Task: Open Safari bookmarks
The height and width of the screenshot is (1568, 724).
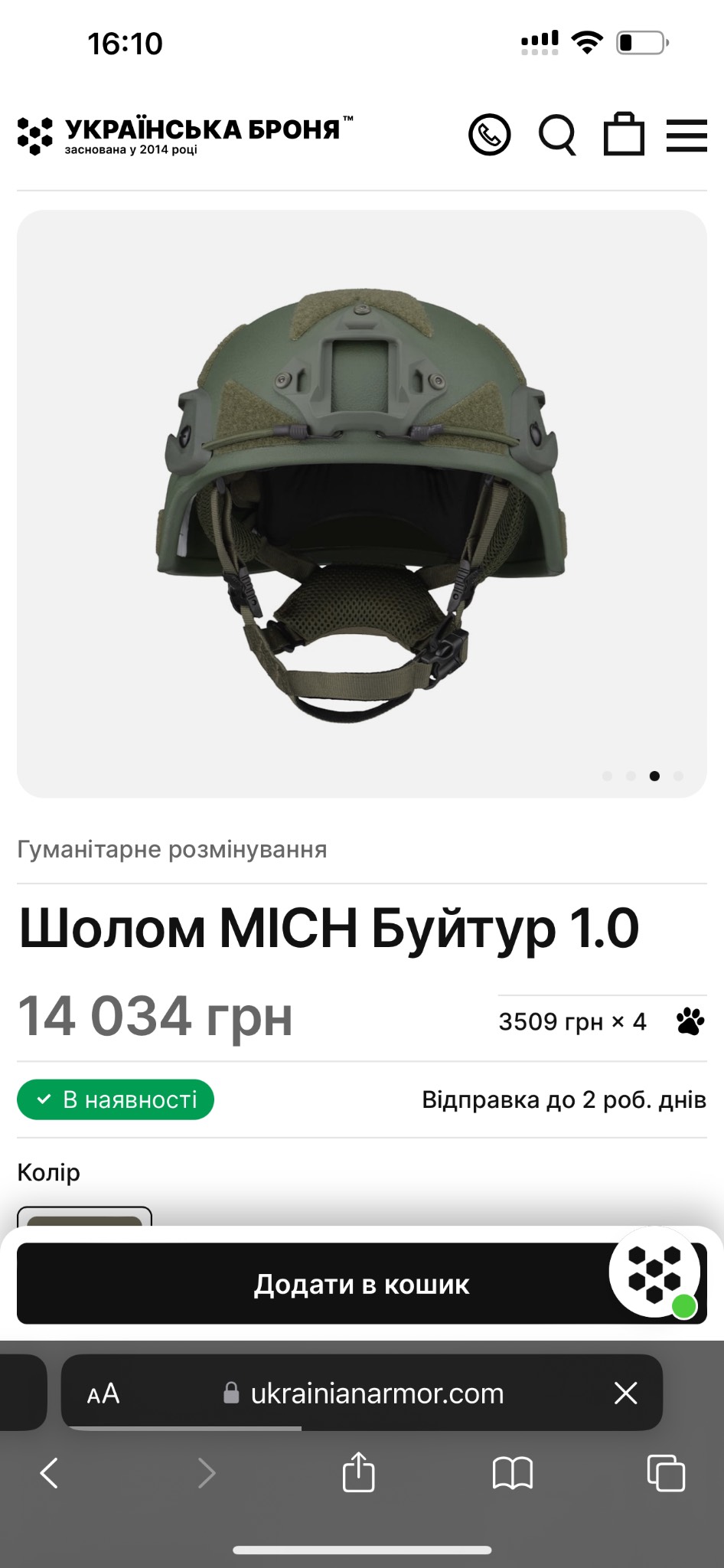Action: pyautogui.click(x=513, y=1472)
